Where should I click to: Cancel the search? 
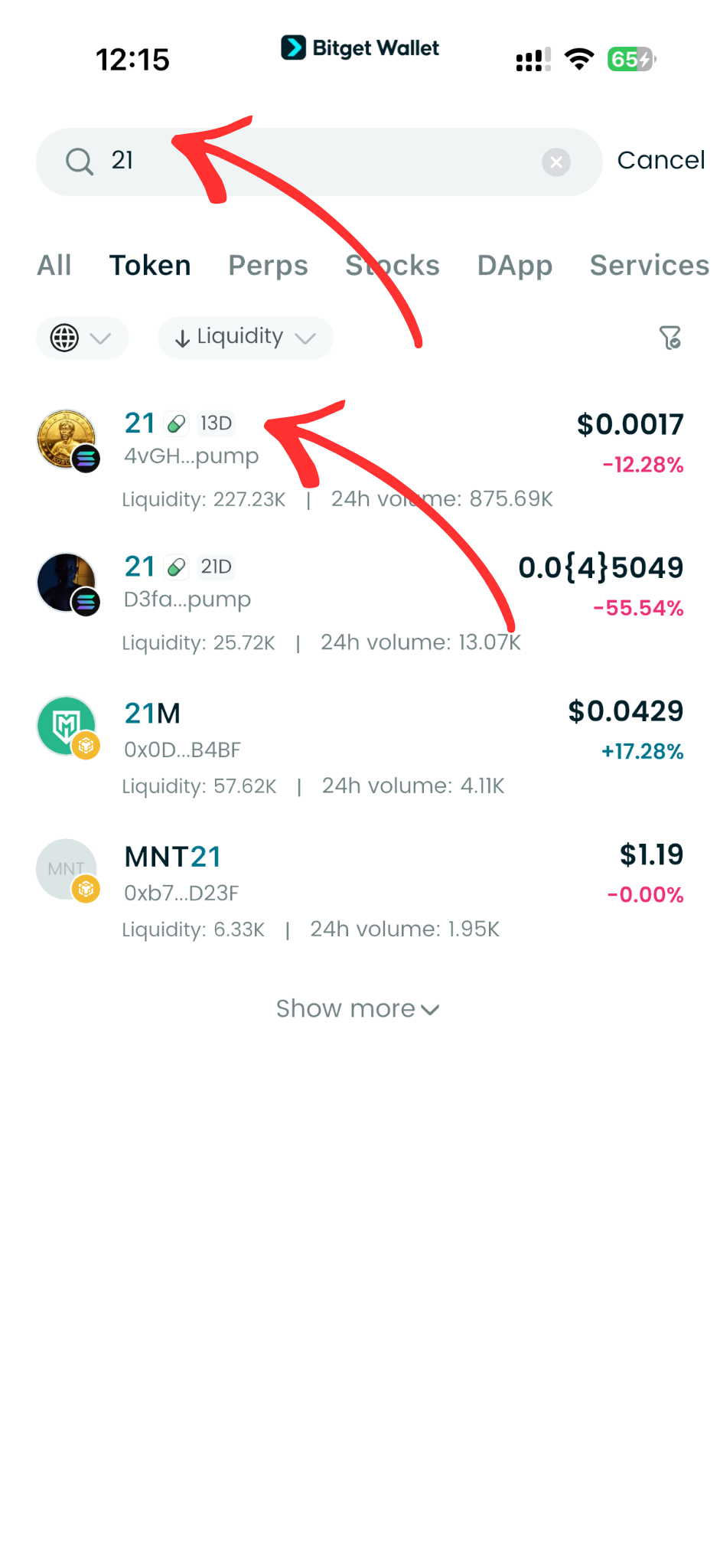tap(660, 161)
